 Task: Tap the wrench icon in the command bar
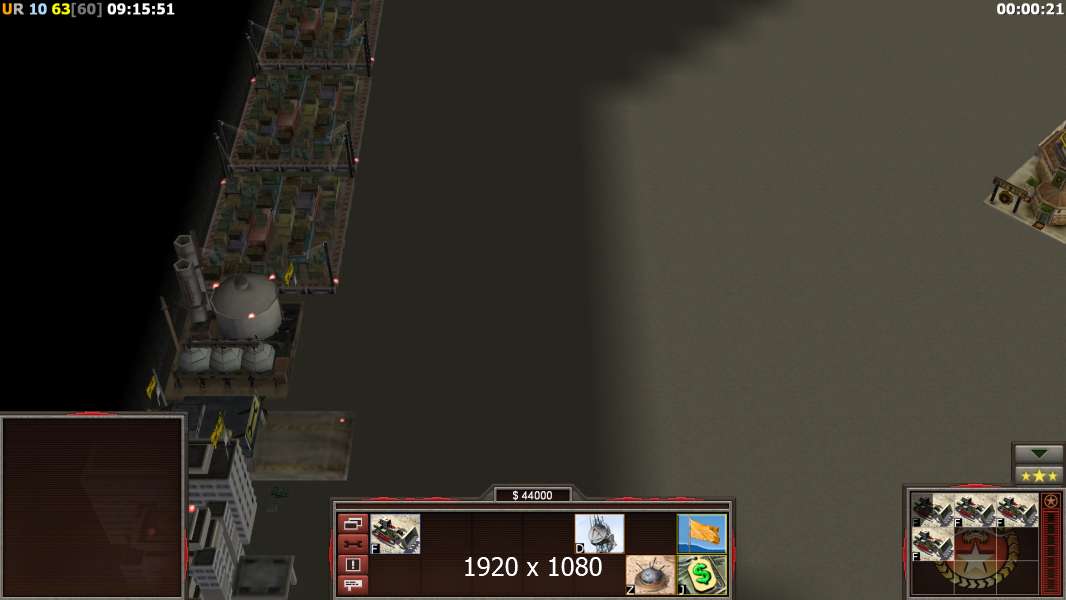point(353,543)
